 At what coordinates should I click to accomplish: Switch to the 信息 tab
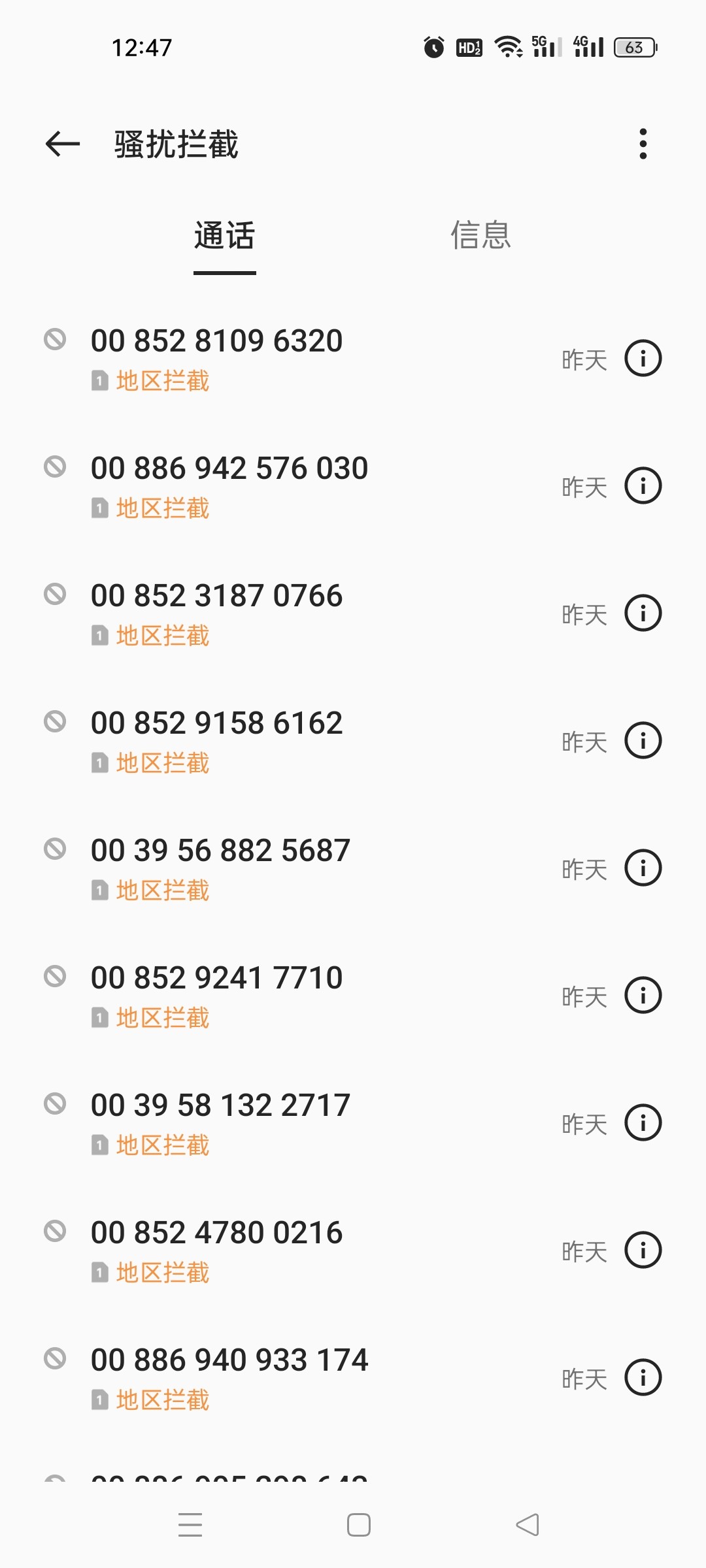coord(480,236)
